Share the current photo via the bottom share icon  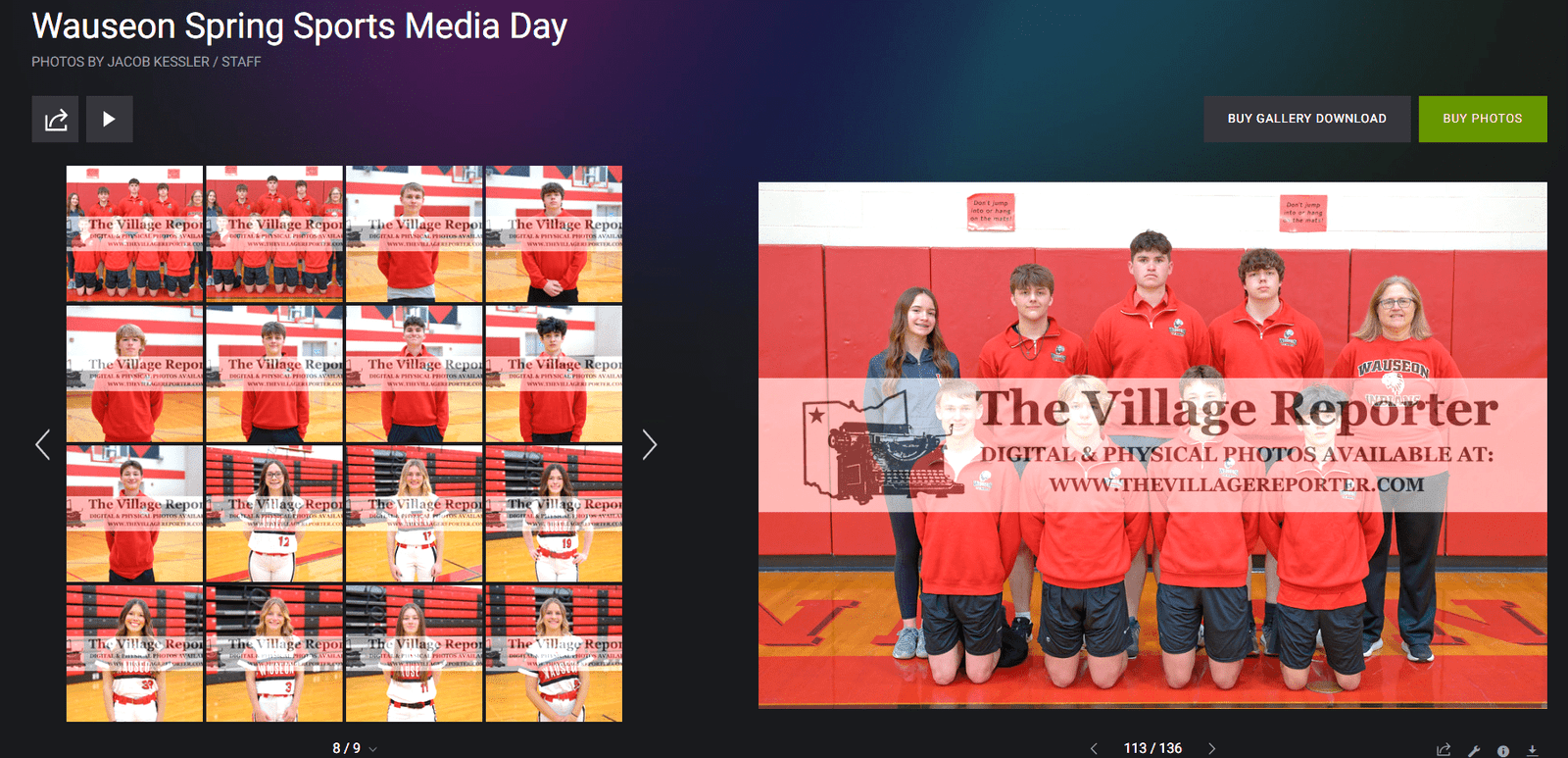click(1444, 750)
